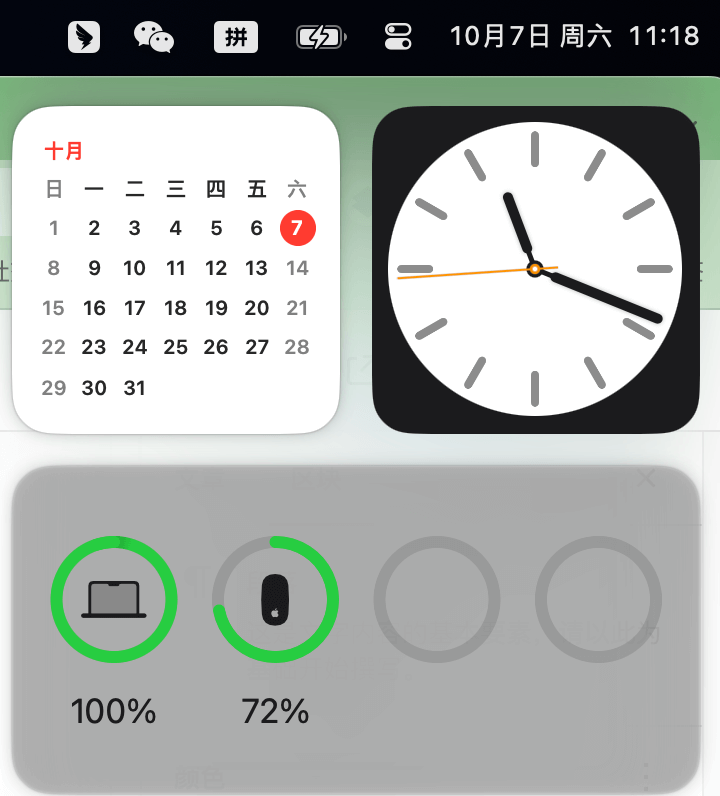This screenshot has height=796, width=720.
Task: Open the 十月 calendar widget
Action: click(175, 270)
